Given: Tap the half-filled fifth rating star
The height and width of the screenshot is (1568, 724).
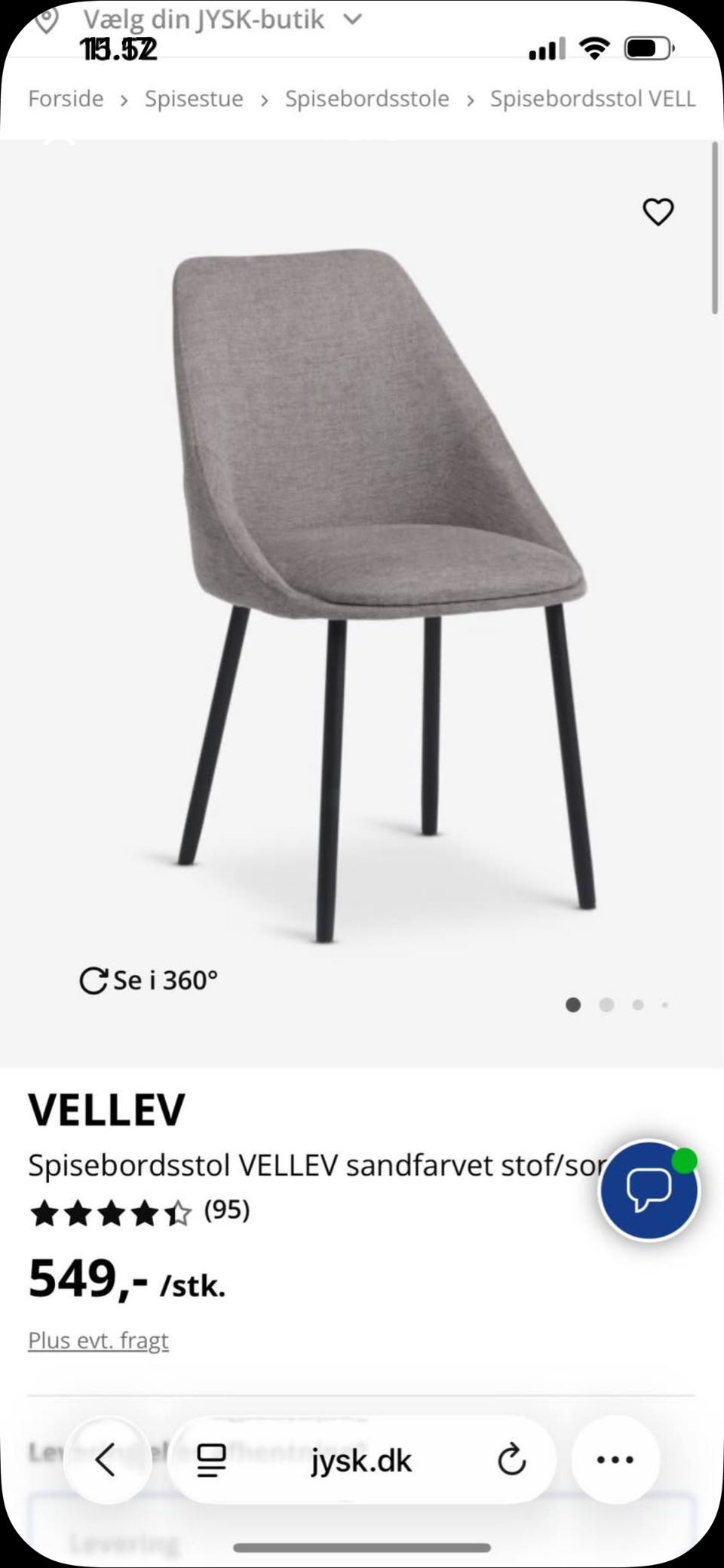Looking at the screenshot, I should click(x=177, y=1214).
